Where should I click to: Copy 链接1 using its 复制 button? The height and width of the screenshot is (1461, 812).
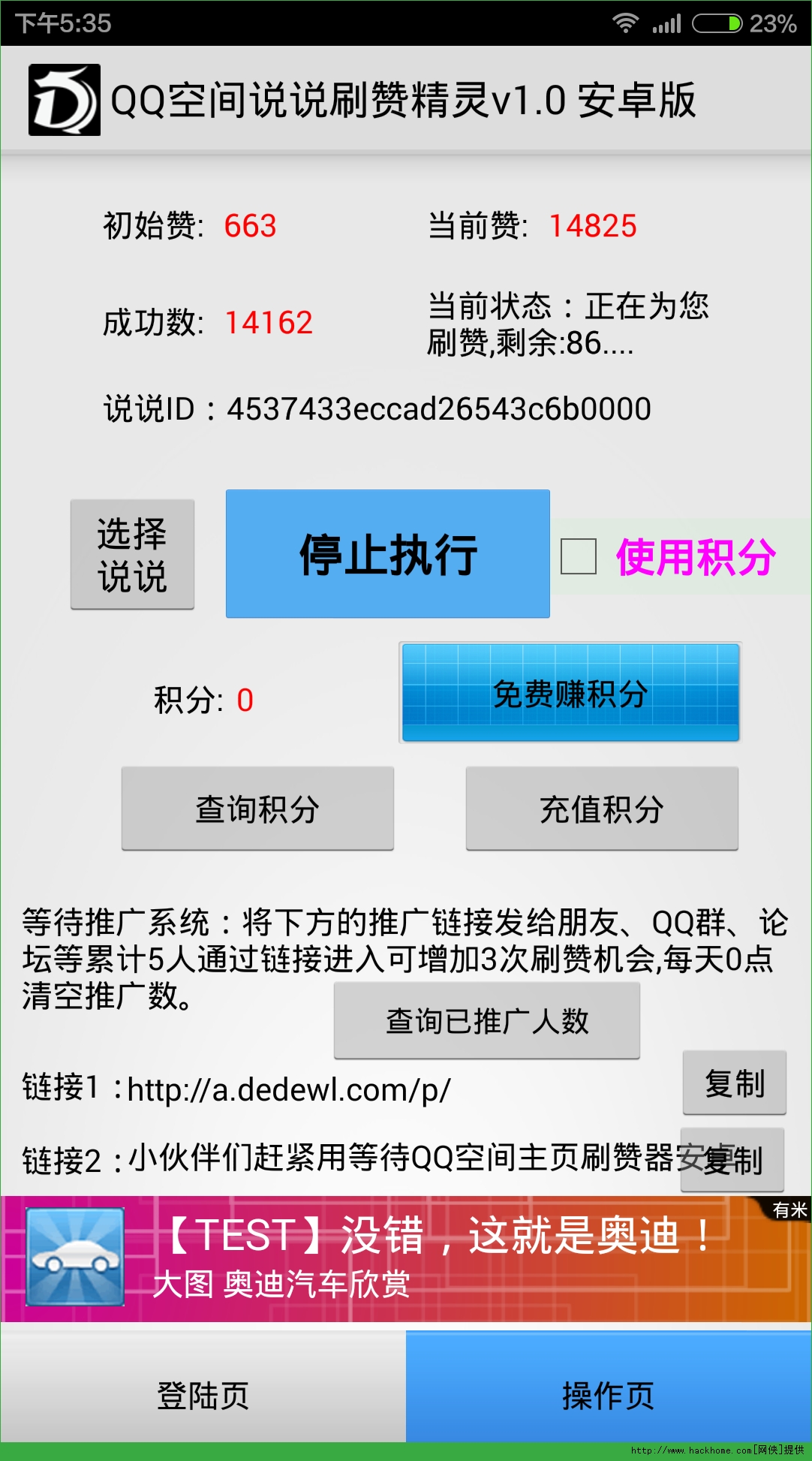tap(734, 1083)
